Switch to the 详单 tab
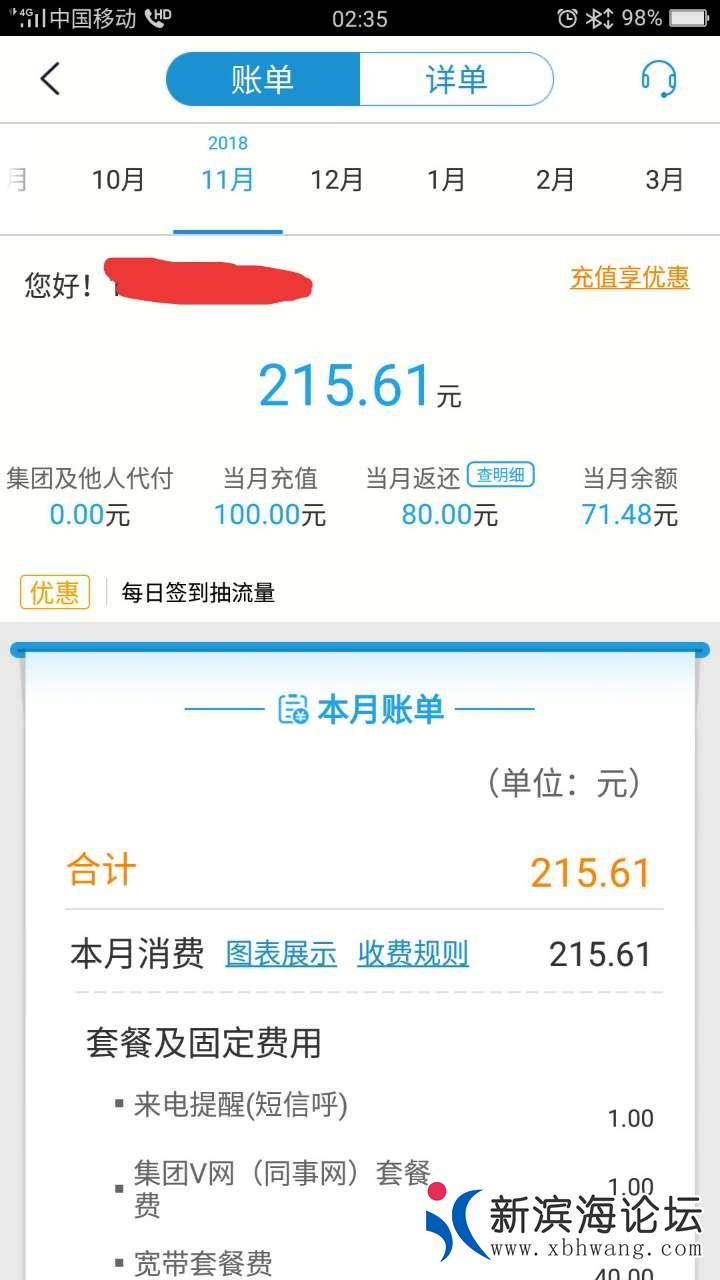720x1280 pixels. click(456, 79)
